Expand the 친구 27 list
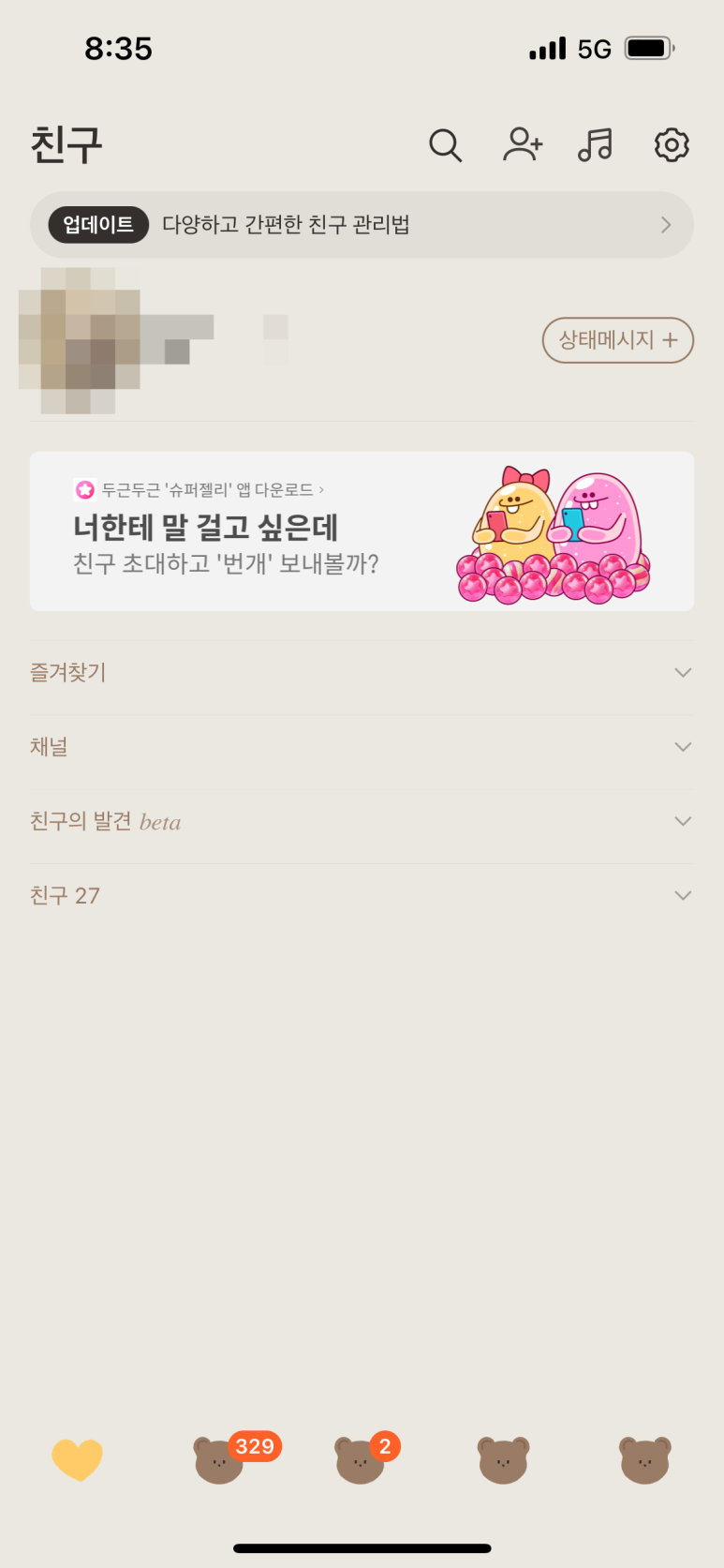This screenshot has height=1568, width=724. coord(362,896)
